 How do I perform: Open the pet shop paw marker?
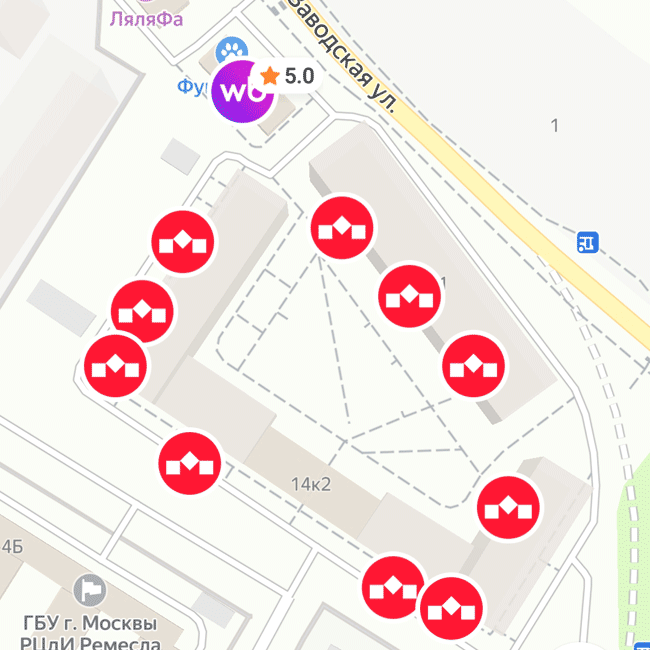233,50
